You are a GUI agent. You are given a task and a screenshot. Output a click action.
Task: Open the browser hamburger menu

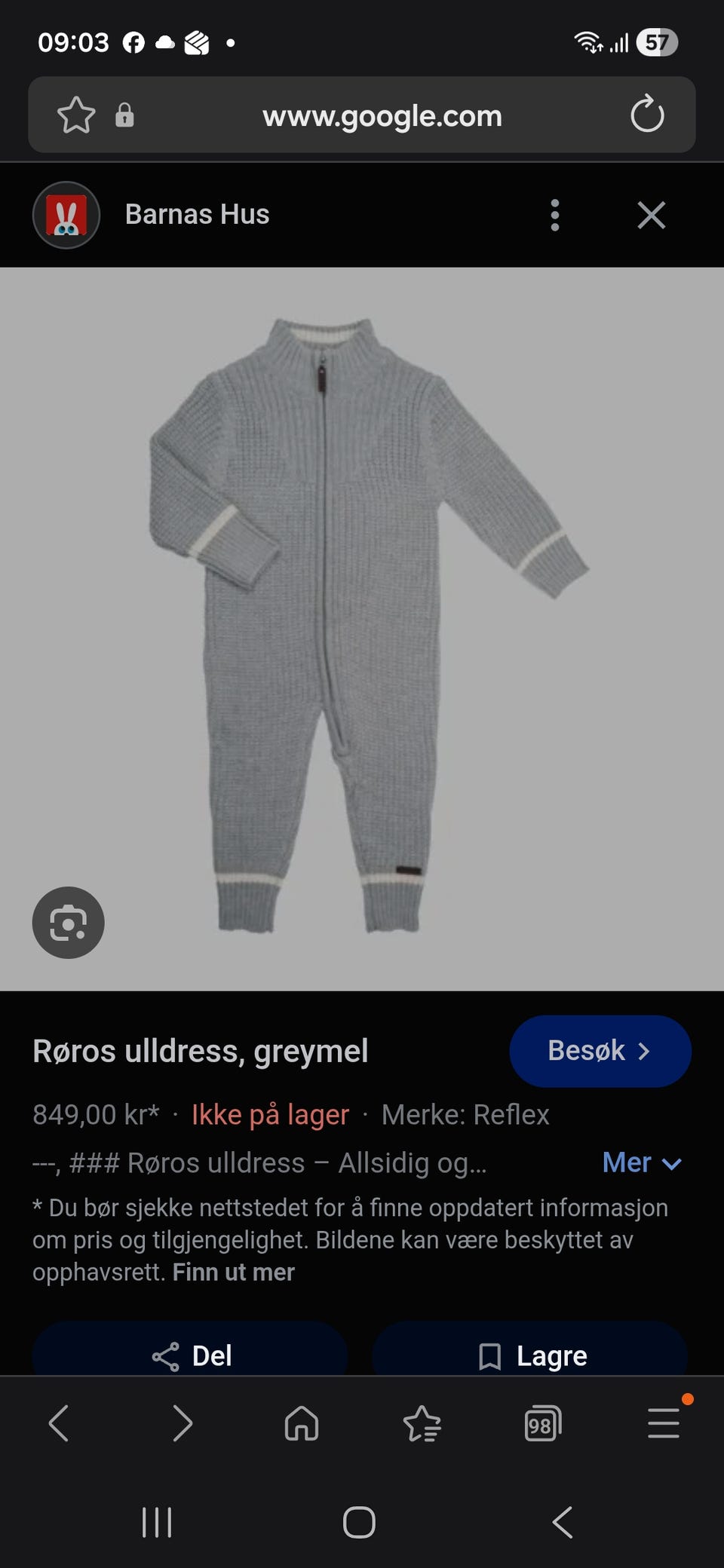click(x=663, y=1423)
